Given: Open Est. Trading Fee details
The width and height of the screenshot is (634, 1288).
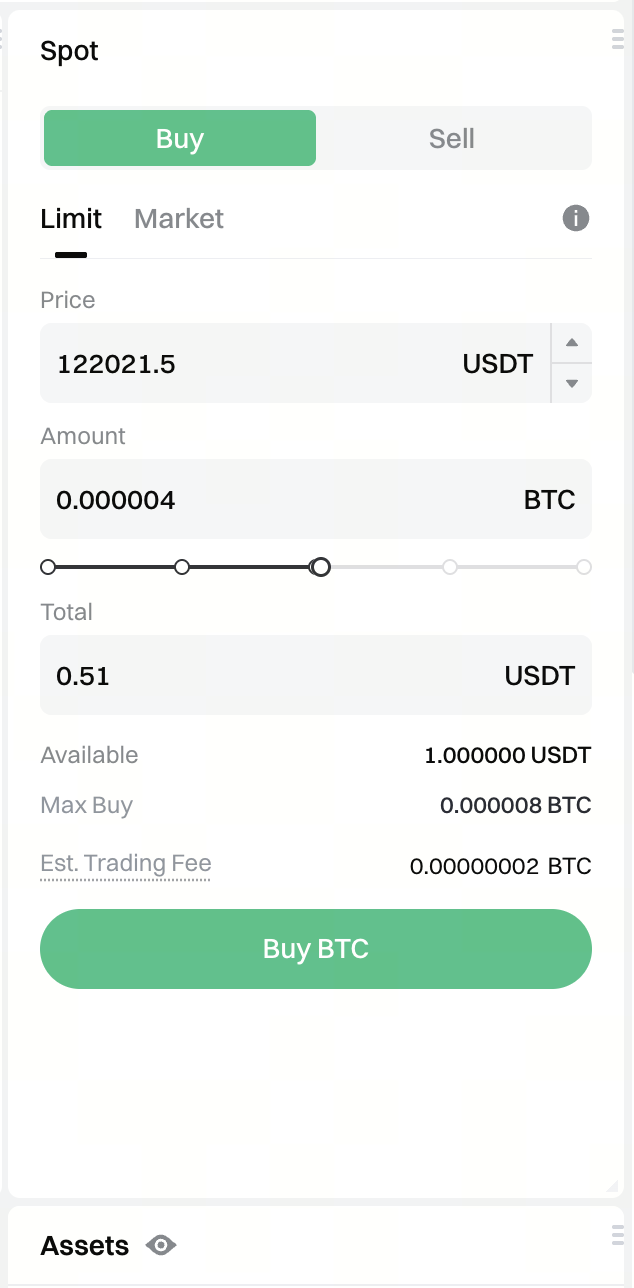Looking at the screenshot, I should click(x=126, y=864).
